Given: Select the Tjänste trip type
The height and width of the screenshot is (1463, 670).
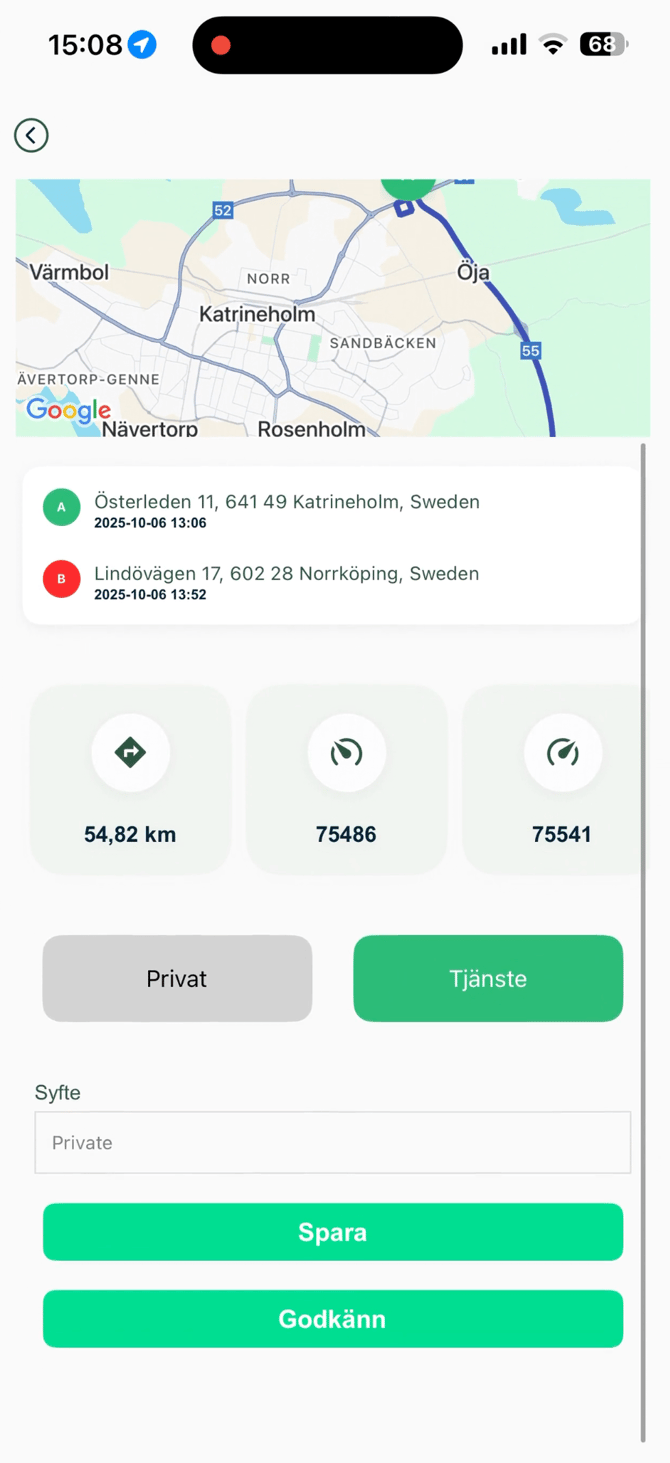Looking at the screenshot, I should click(x=488, y=978).
